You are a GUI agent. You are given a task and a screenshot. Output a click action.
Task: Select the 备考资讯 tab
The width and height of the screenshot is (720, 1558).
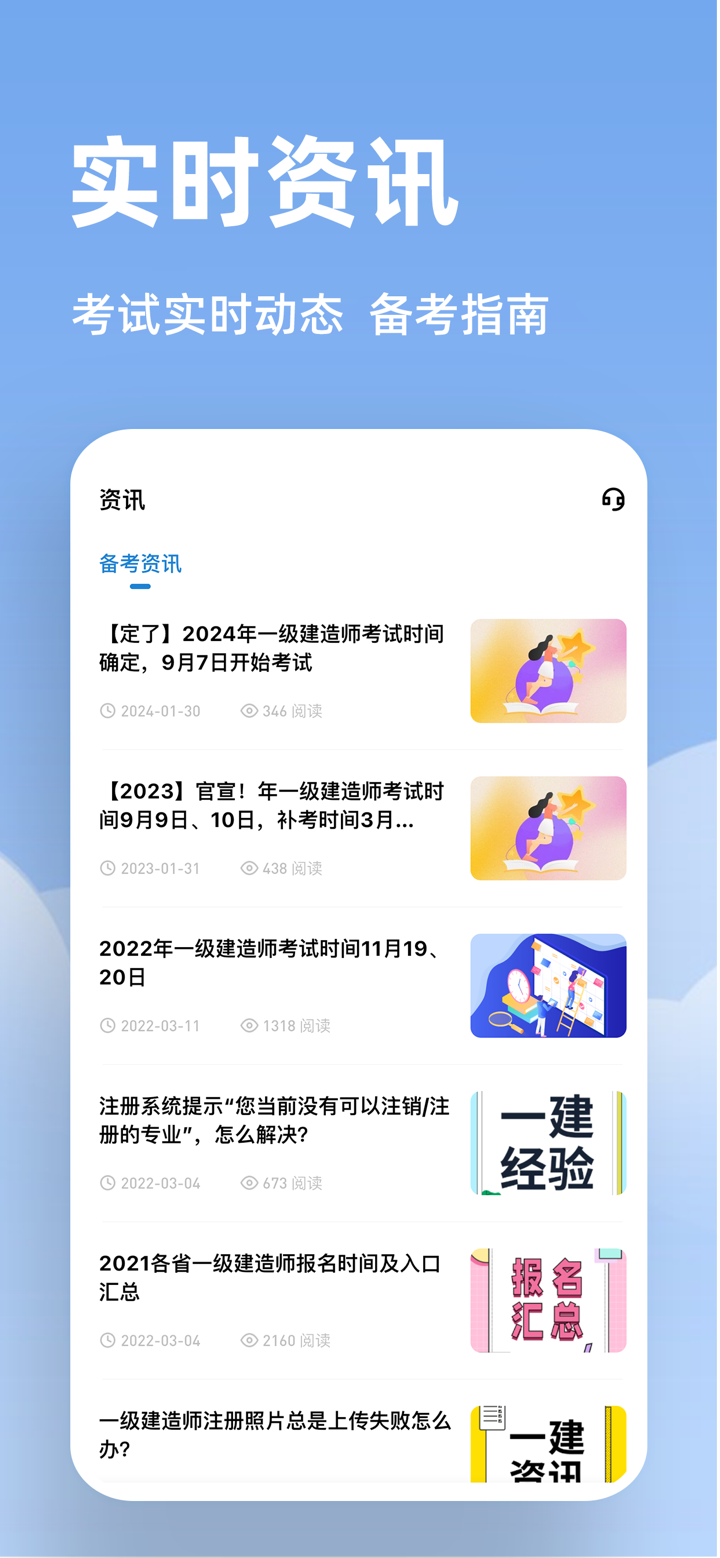coord(139,564)
